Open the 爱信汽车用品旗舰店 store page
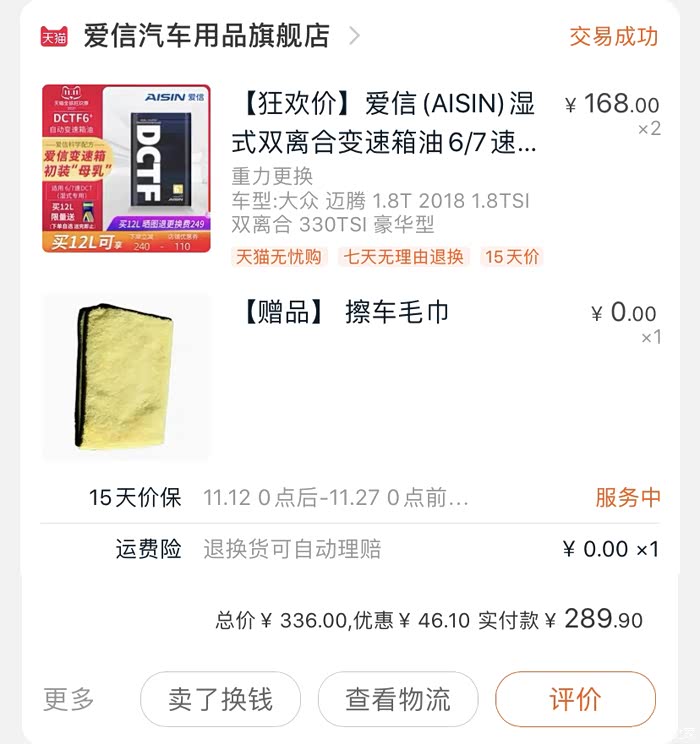Viewport: 700px width, 744px height. (x=206, y=37)
